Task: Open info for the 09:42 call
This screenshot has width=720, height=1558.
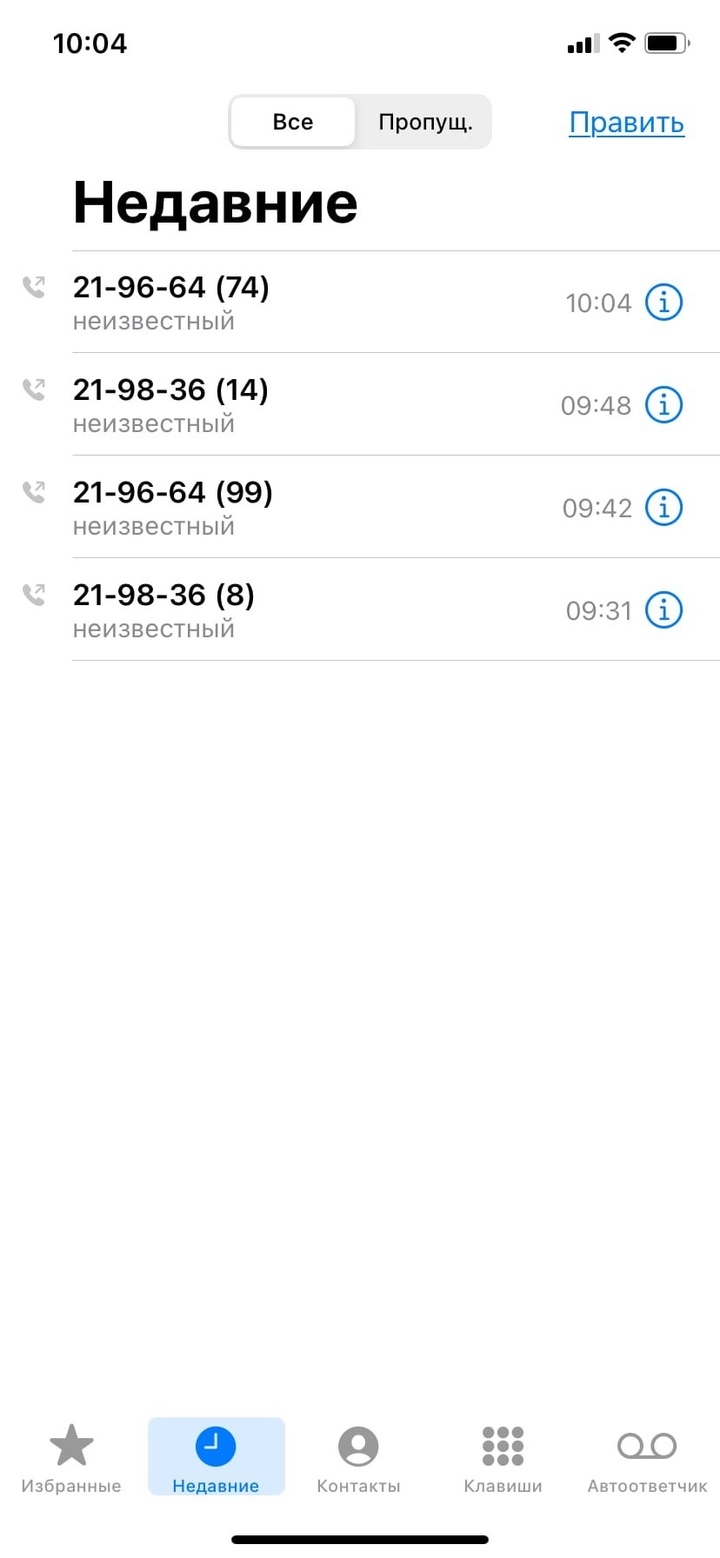Action: [x=664, y=507]
